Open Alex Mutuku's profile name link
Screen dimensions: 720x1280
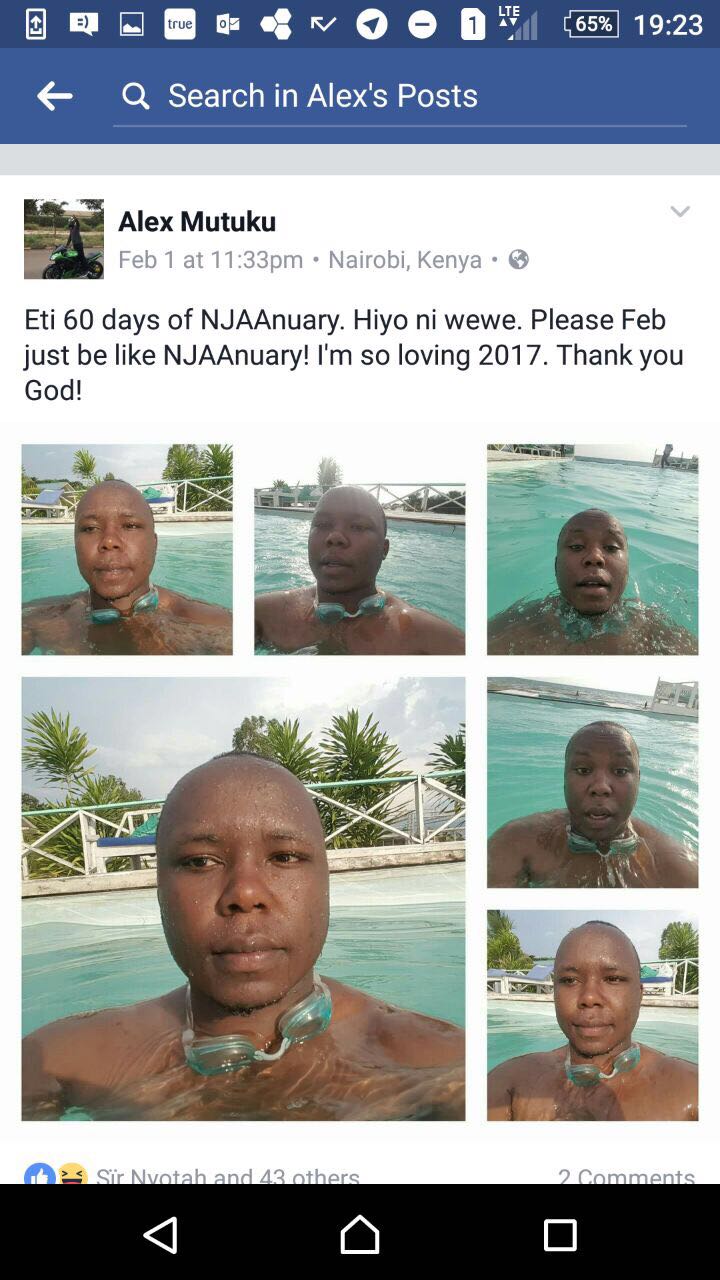197,221
